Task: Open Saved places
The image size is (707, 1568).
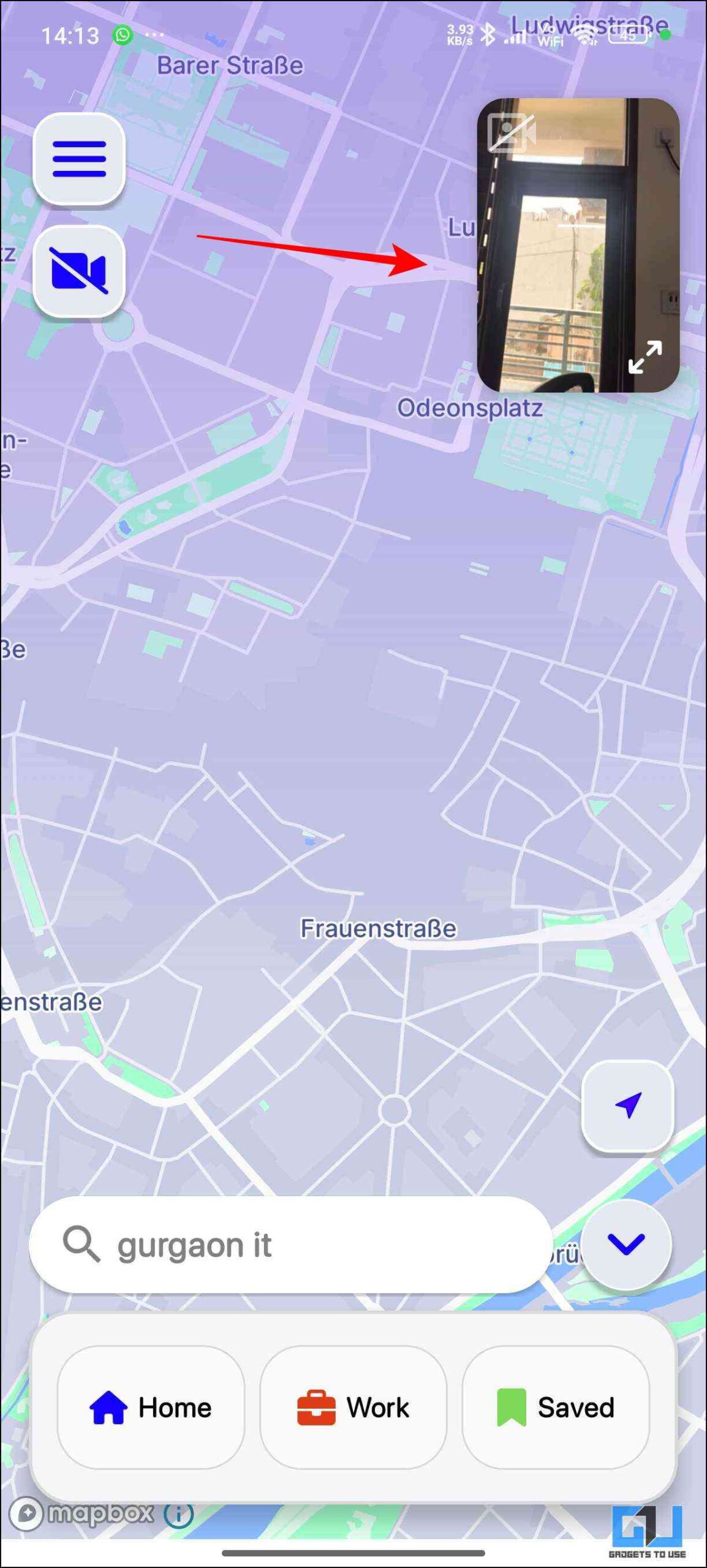Action: (x=556, y=1407)
